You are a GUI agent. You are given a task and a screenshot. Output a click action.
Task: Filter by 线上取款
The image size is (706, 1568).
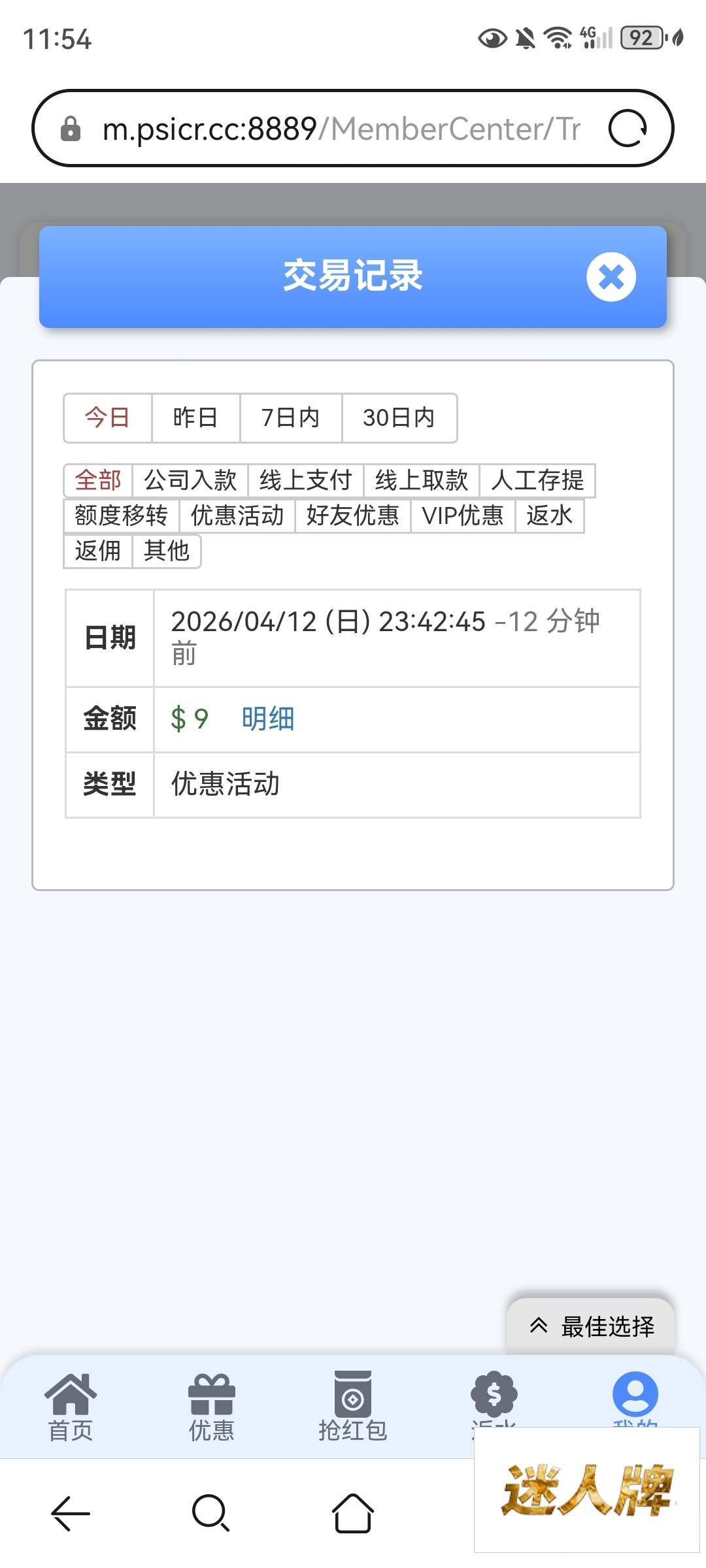click(x=421, y=480)
